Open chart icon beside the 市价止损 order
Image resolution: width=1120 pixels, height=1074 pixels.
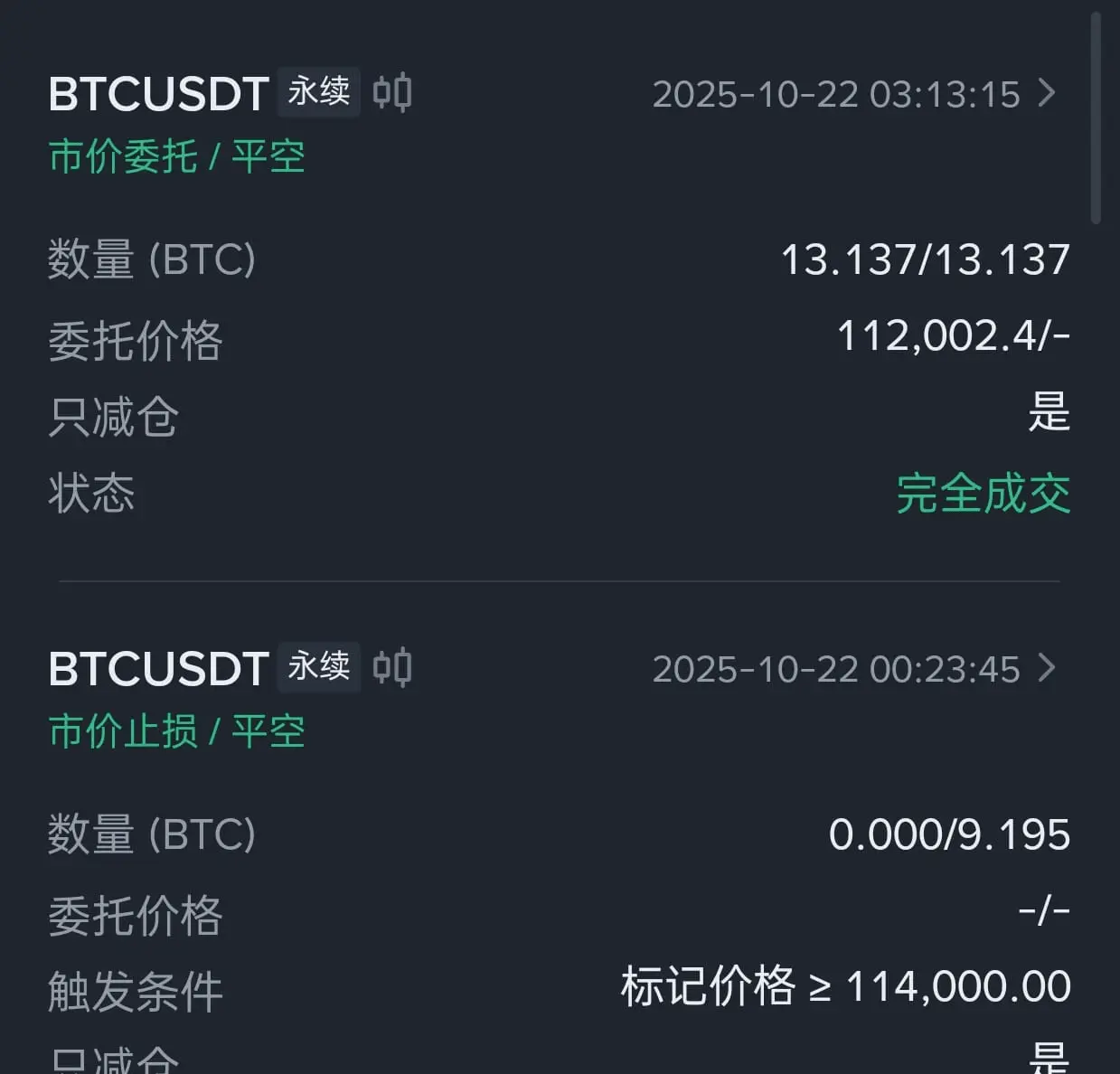tap(392, 667)
